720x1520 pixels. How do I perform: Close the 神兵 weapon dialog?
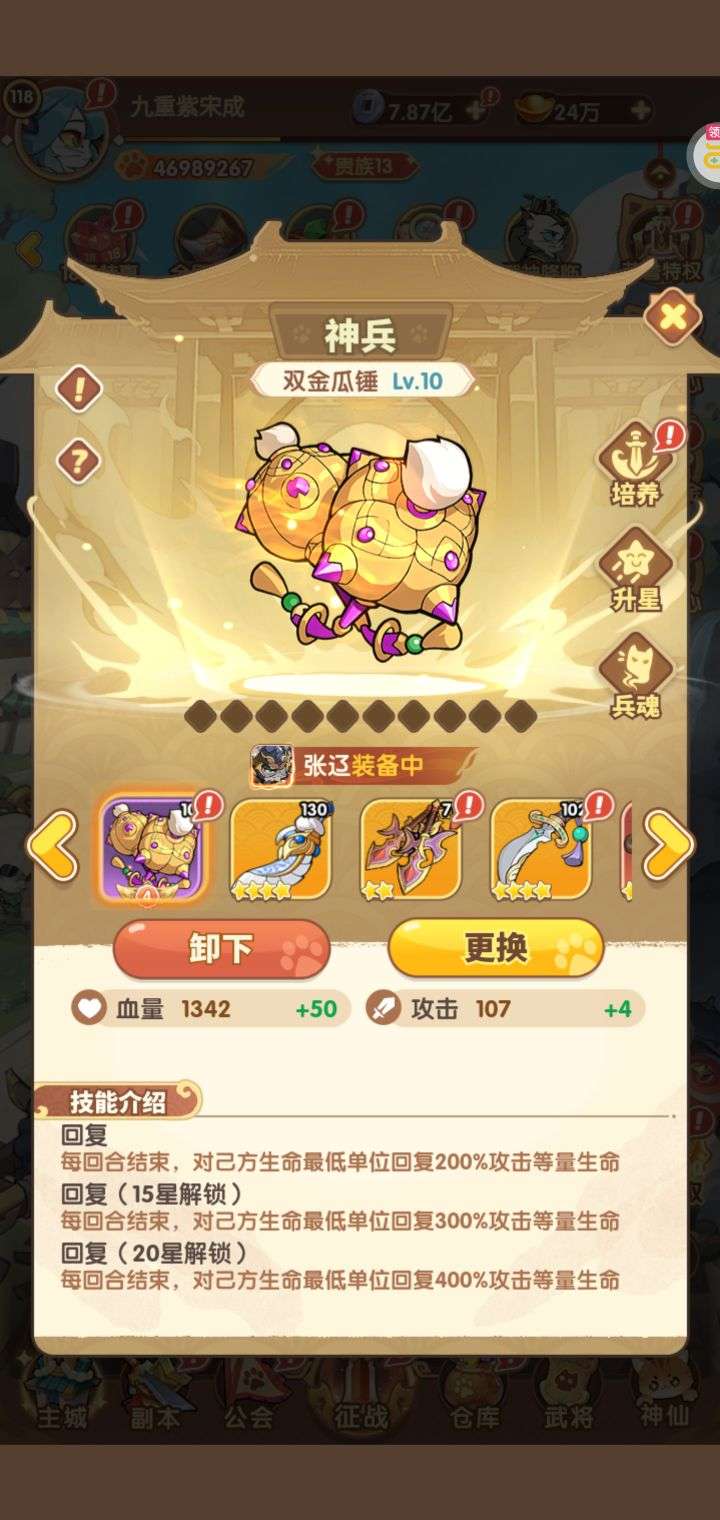672,317
